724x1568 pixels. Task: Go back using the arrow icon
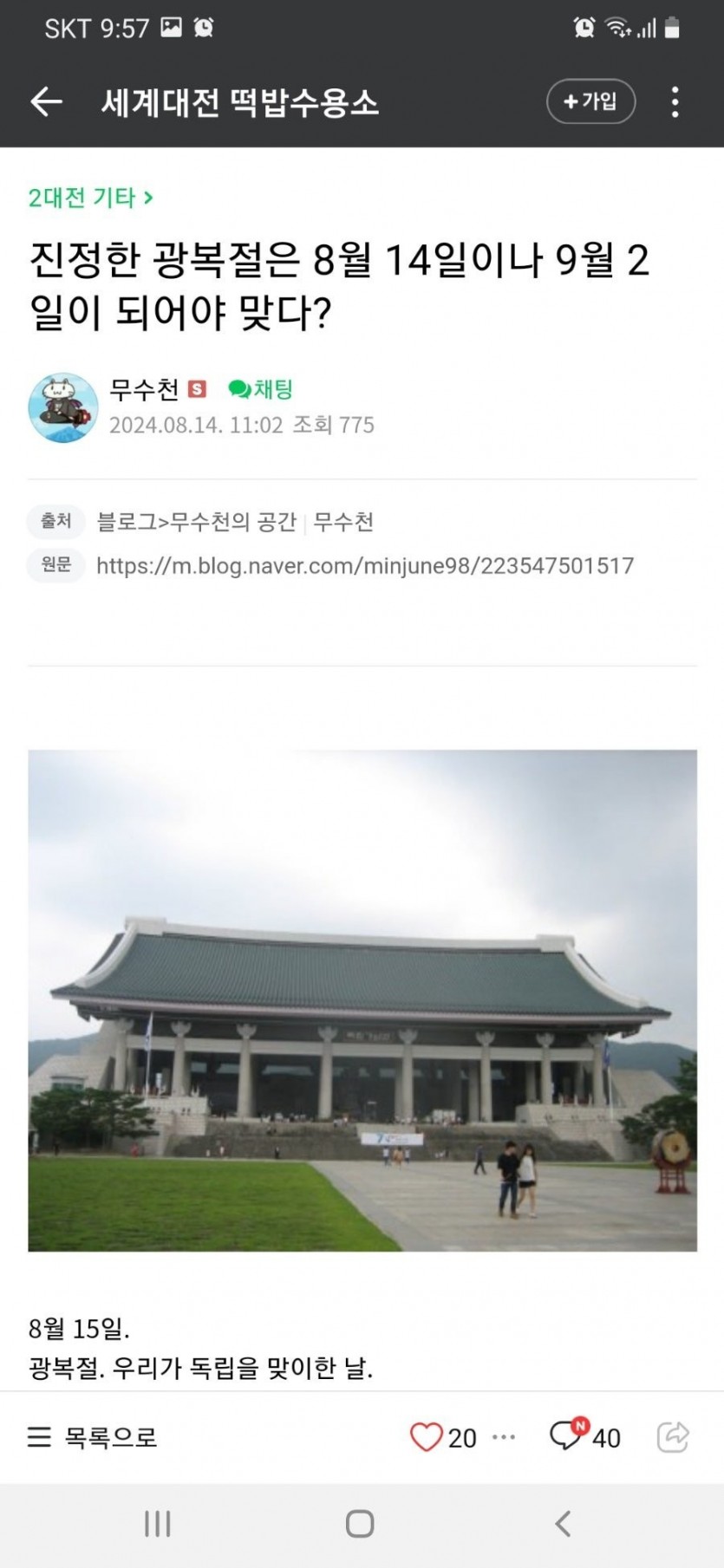pos(46,102)
